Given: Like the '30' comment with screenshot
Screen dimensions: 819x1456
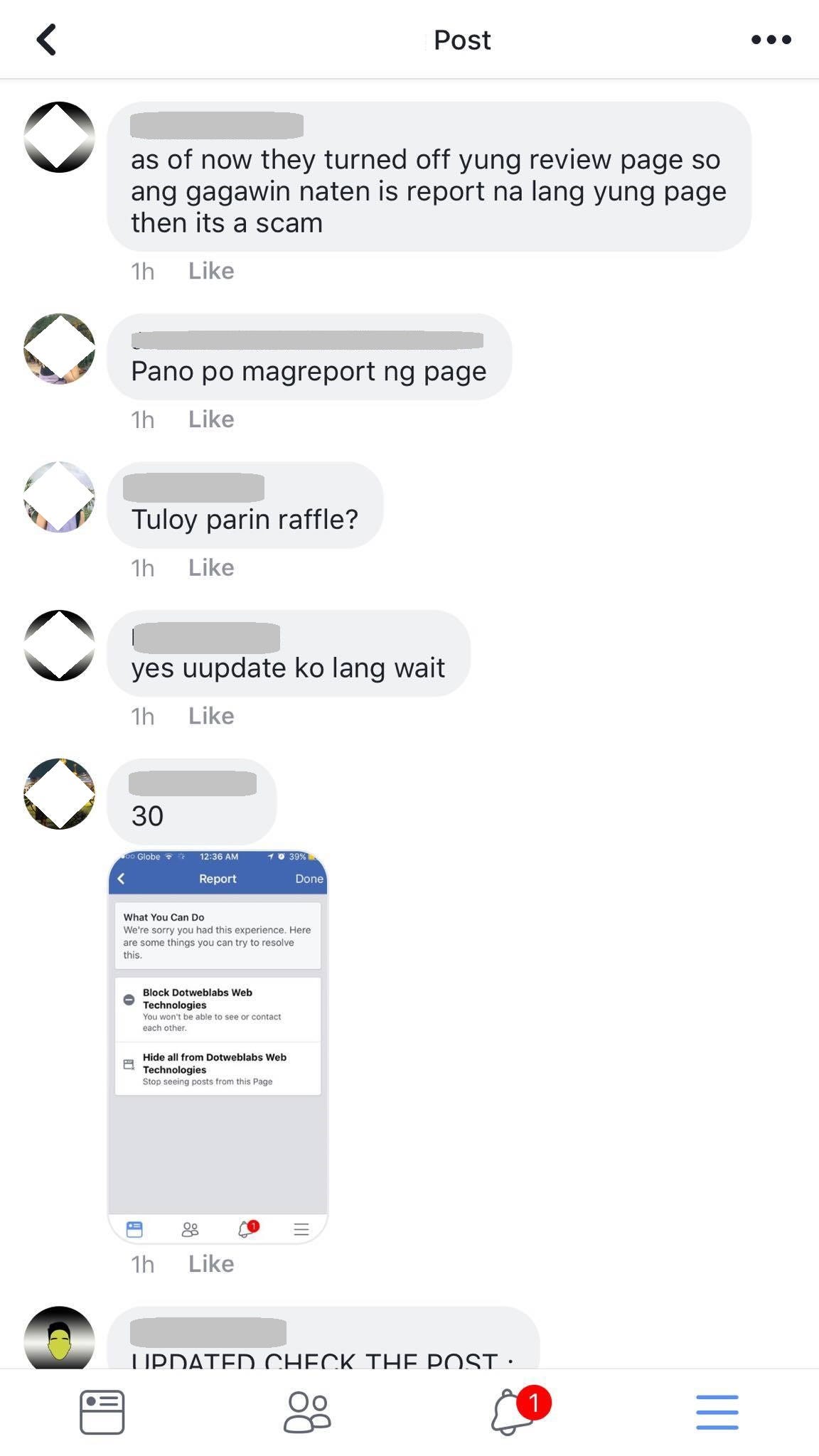Looking at the screenshot, I should coord(211,1264).
